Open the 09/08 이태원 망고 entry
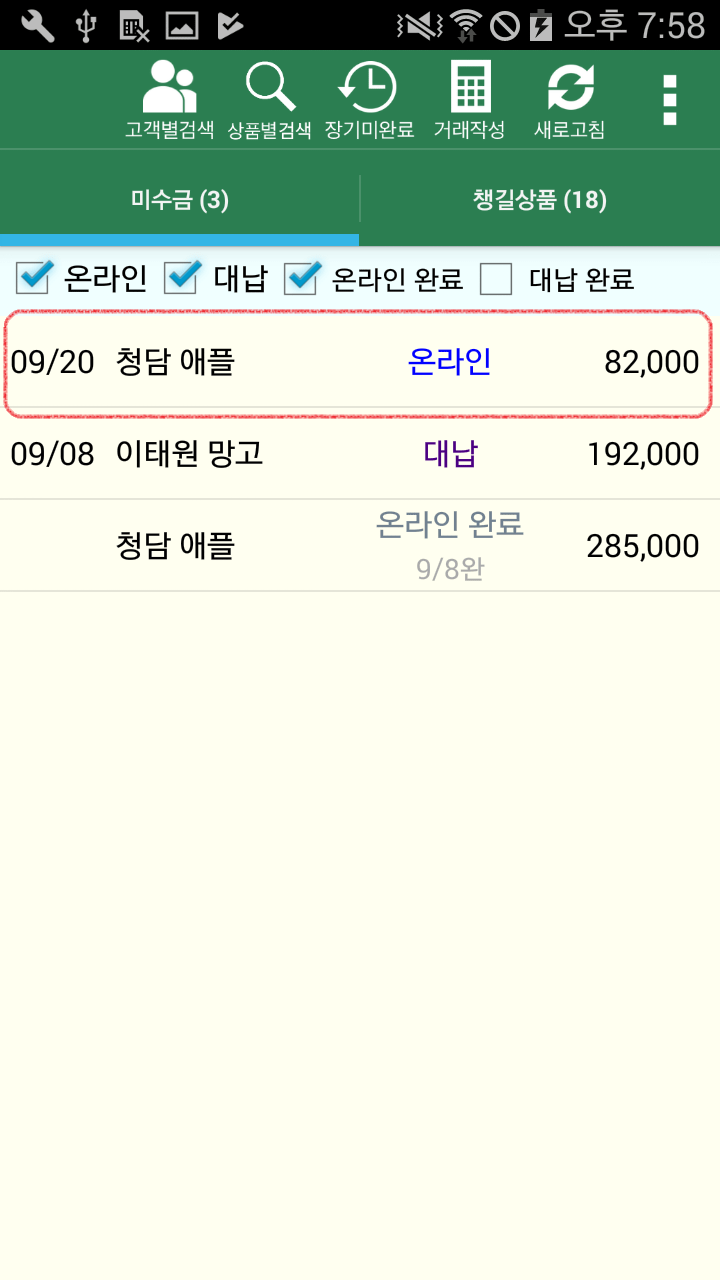This screenshot has height=1280, width=720. 358,454
